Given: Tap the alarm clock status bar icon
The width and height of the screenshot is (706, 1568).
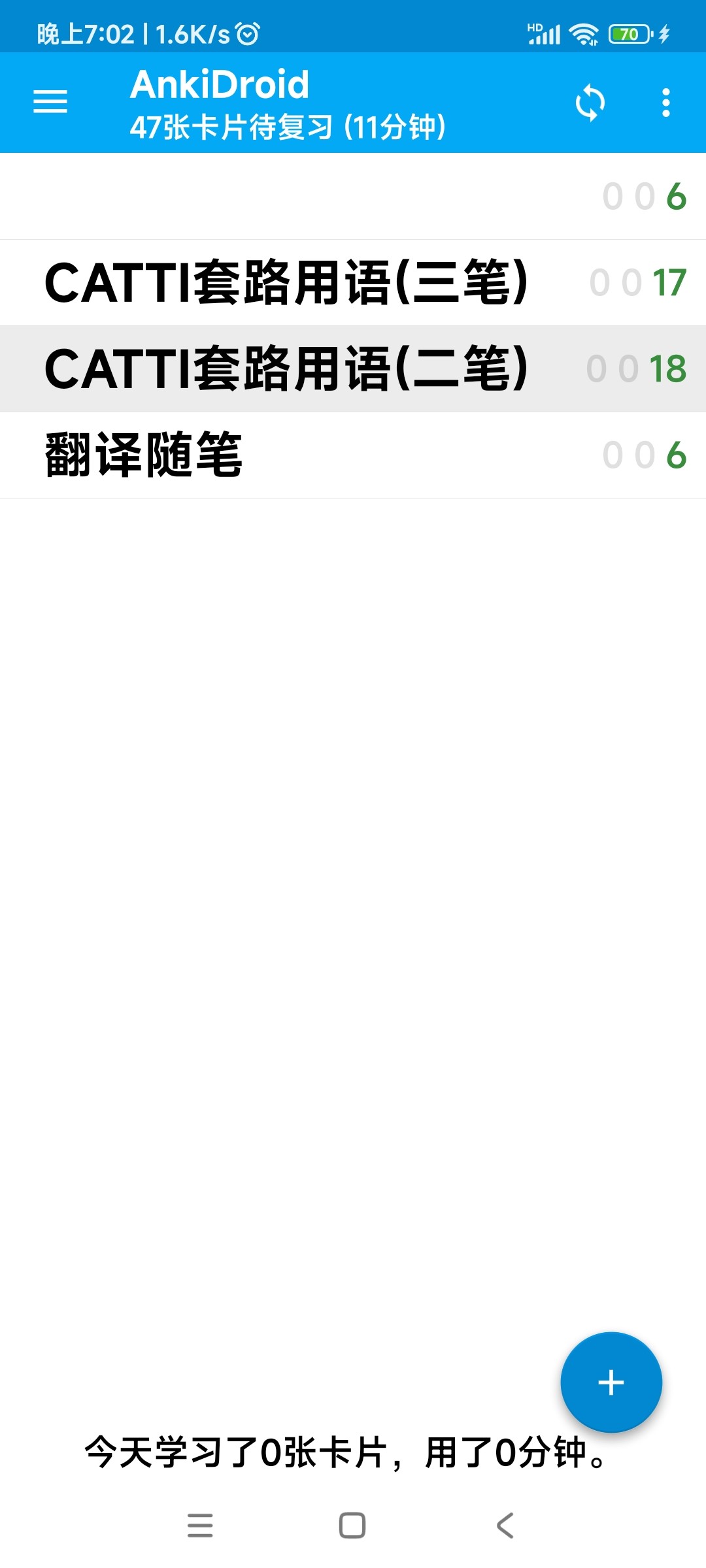Looking at the screenshot, I should (246, 36).
